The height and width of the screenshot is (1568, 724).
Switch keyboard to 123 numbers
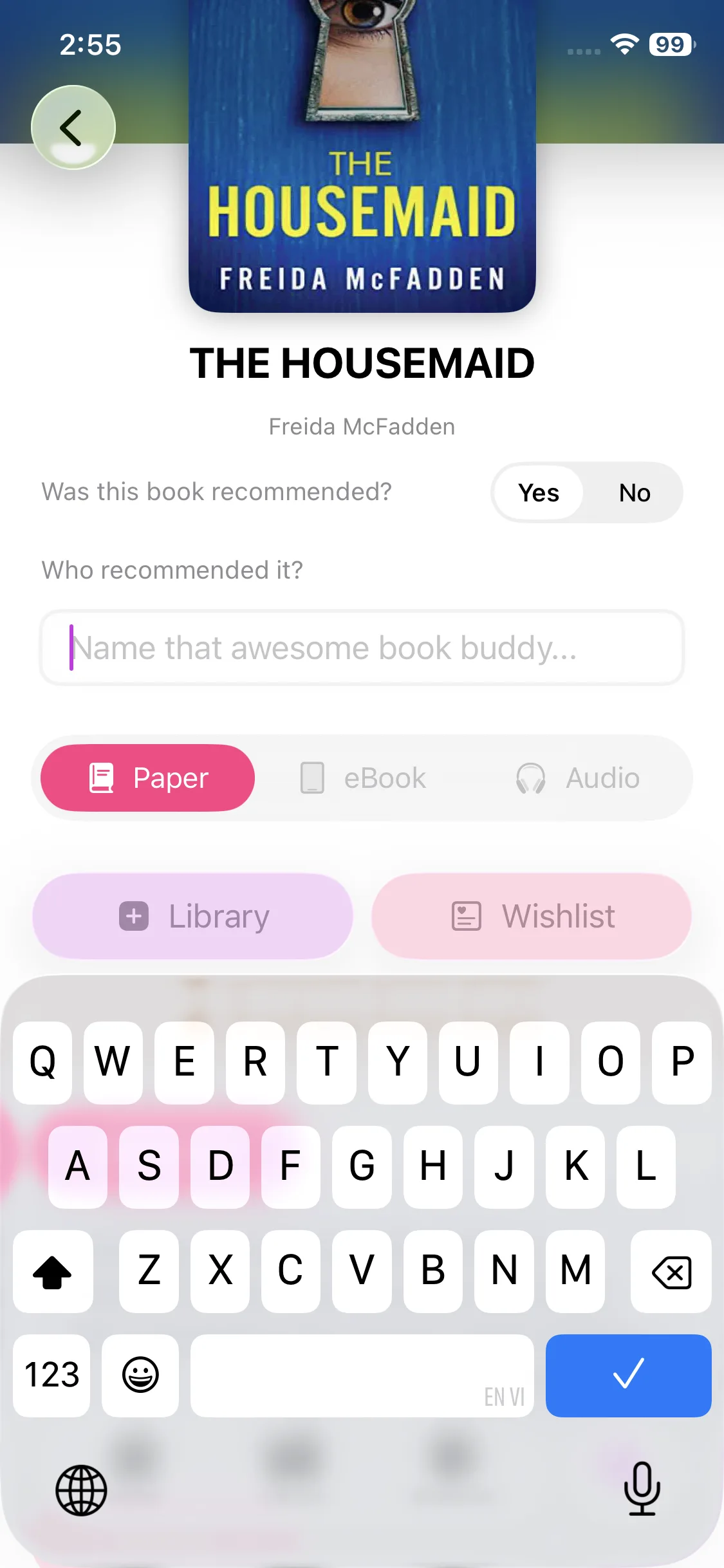click(51, 1375)
